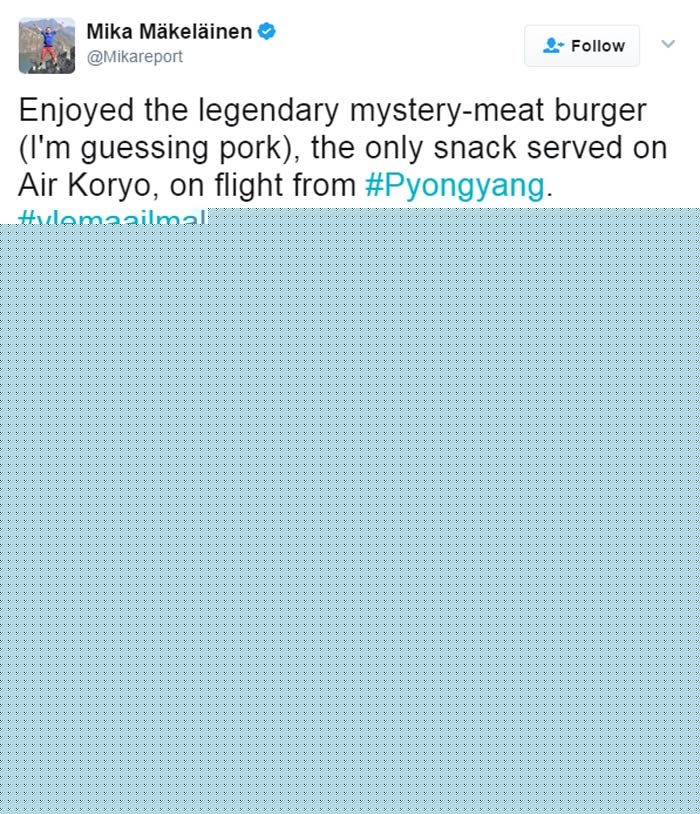Open the tweet options chevron

coord(669,44)
